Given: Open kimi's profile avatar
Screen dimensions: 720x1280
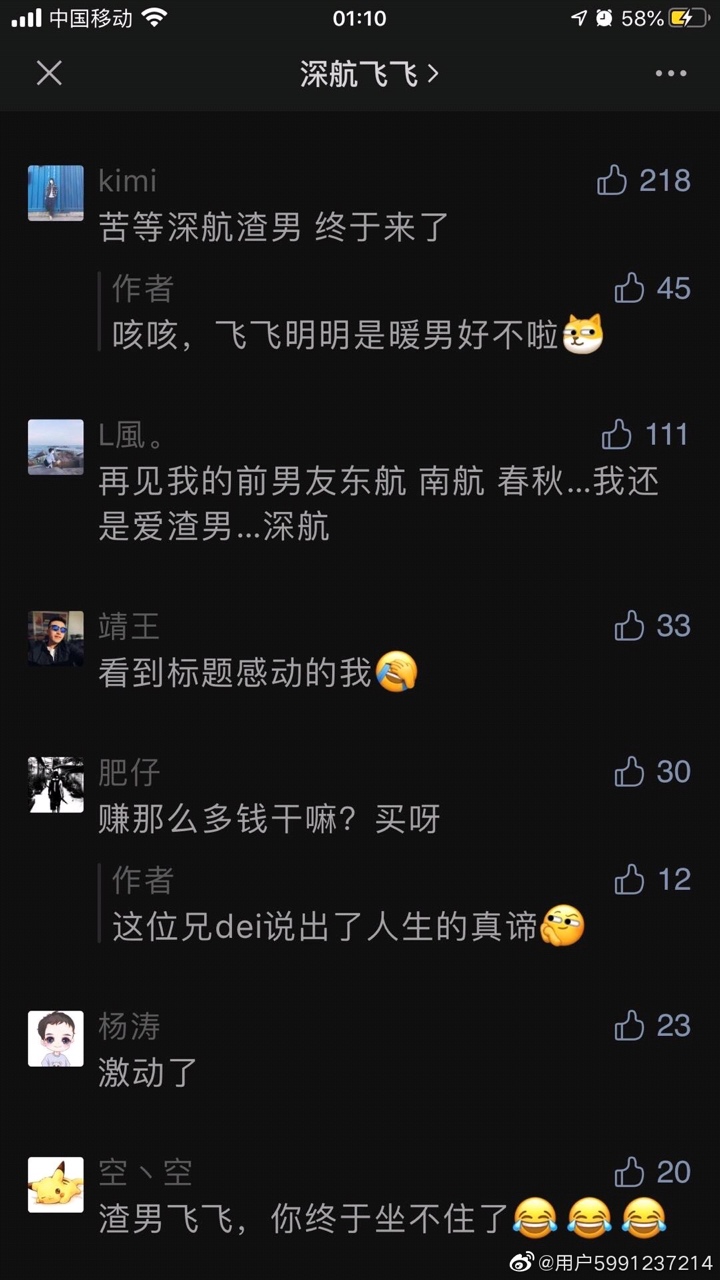Looking at the screenshot, I should 55,192.
